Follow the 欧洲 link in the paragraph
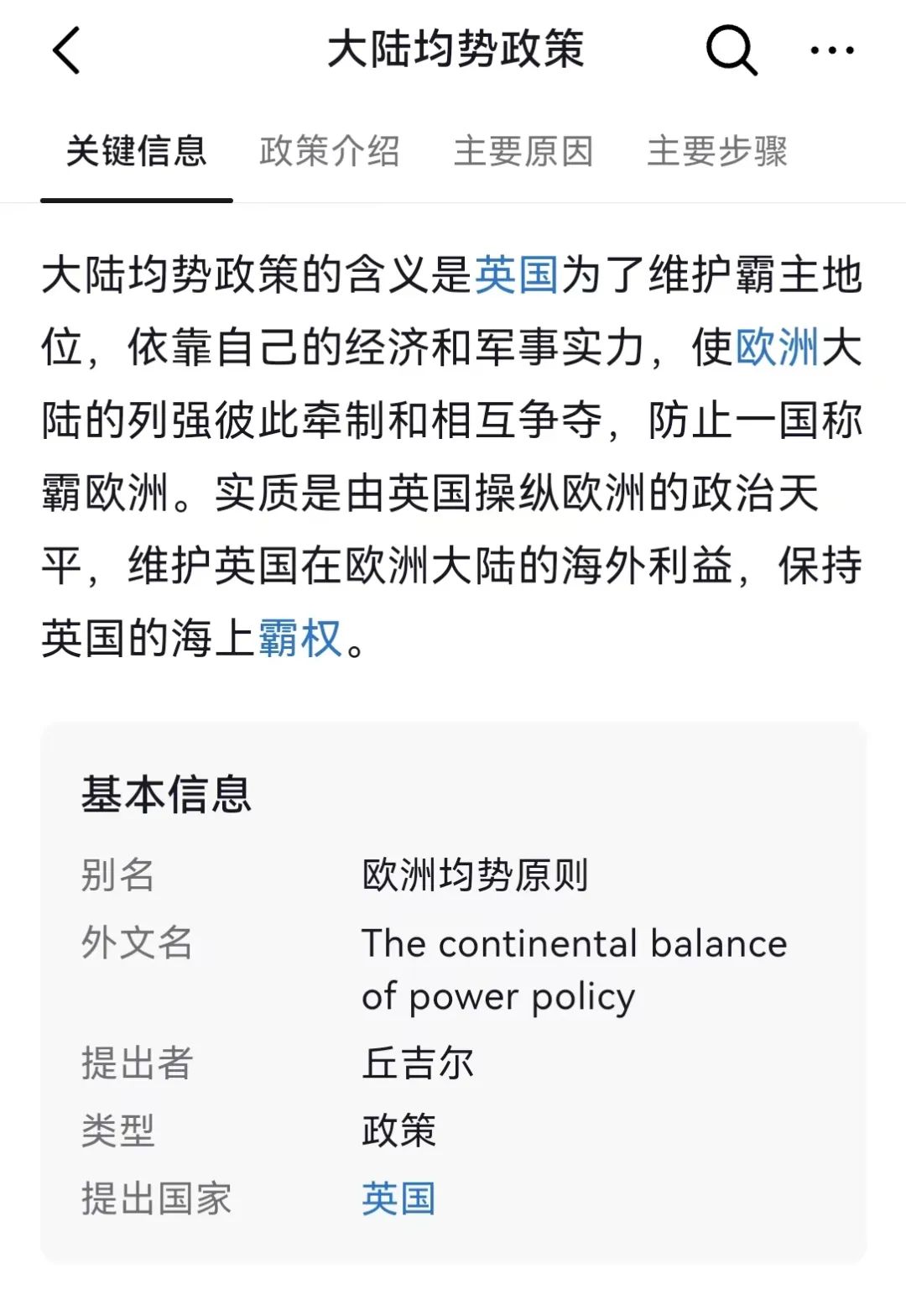 777,347
